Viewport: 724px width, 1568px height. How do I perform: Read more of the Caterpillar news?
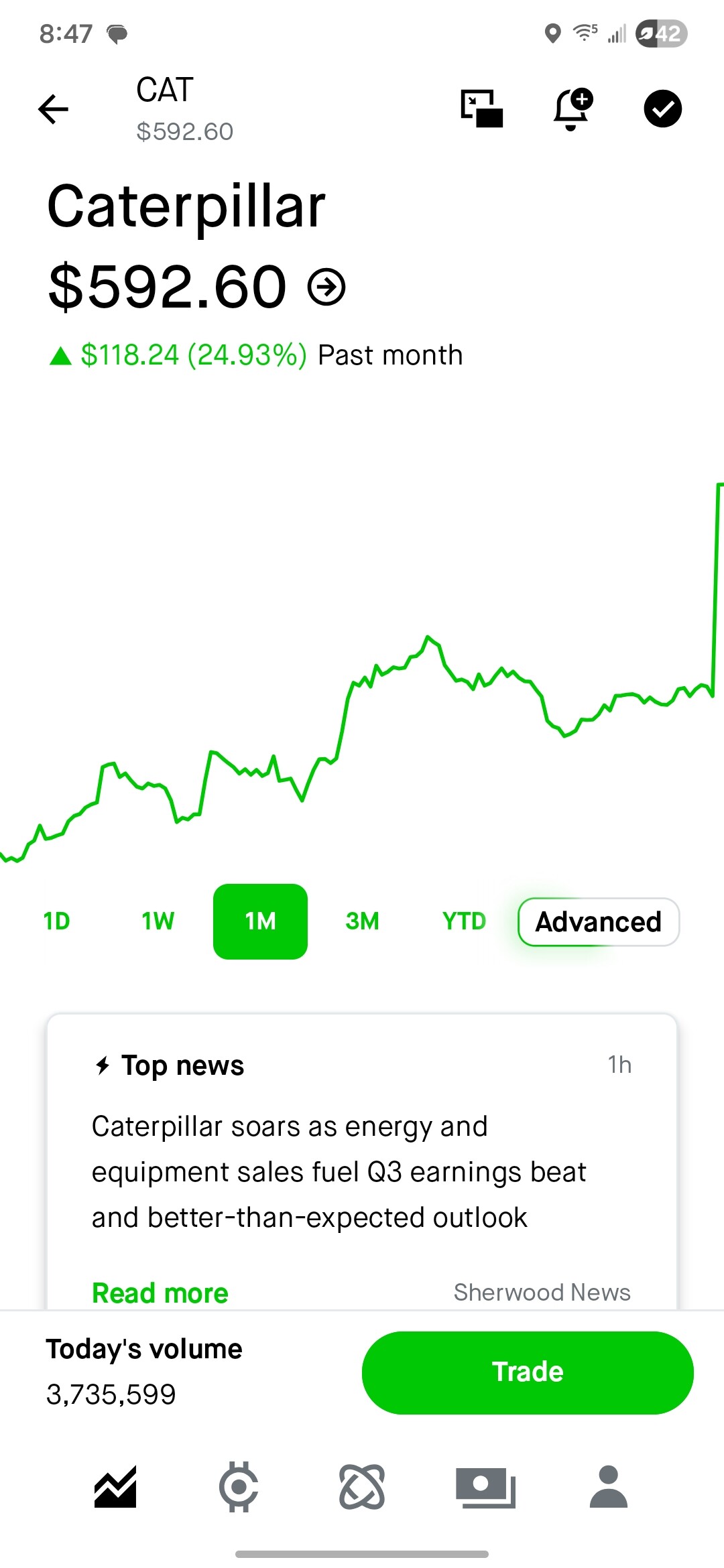tap(160, 1293)
